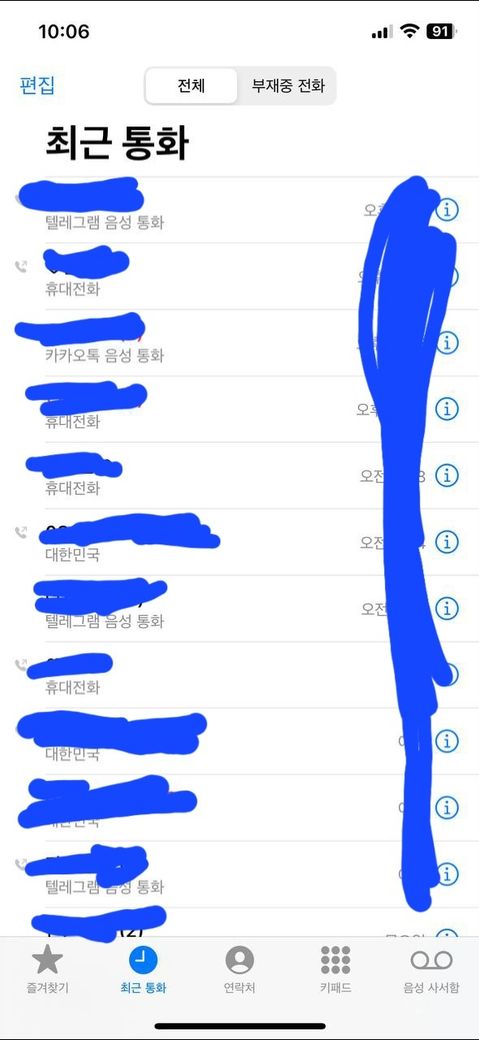
Task: Call back the 카카오톡 음성 통화 entry
Action: [199, 342]
